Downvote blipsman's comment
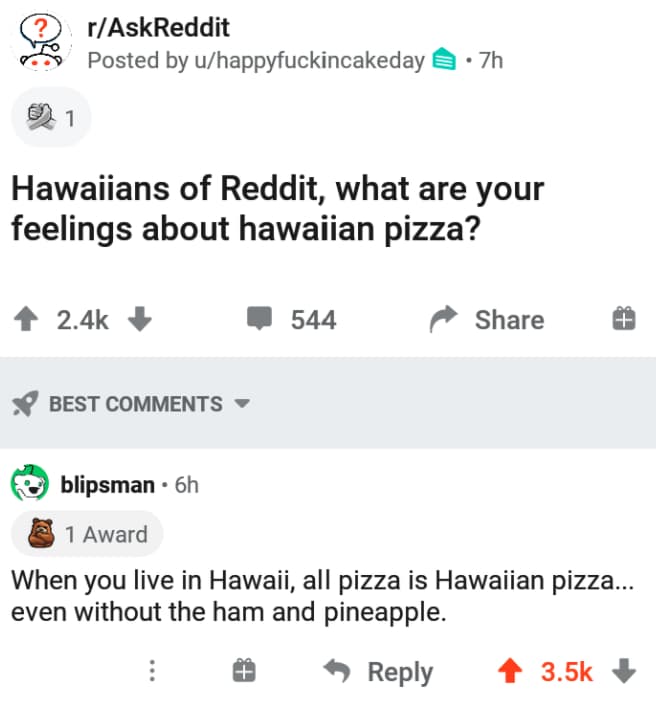Screen dimensions: 656x708 622,672
